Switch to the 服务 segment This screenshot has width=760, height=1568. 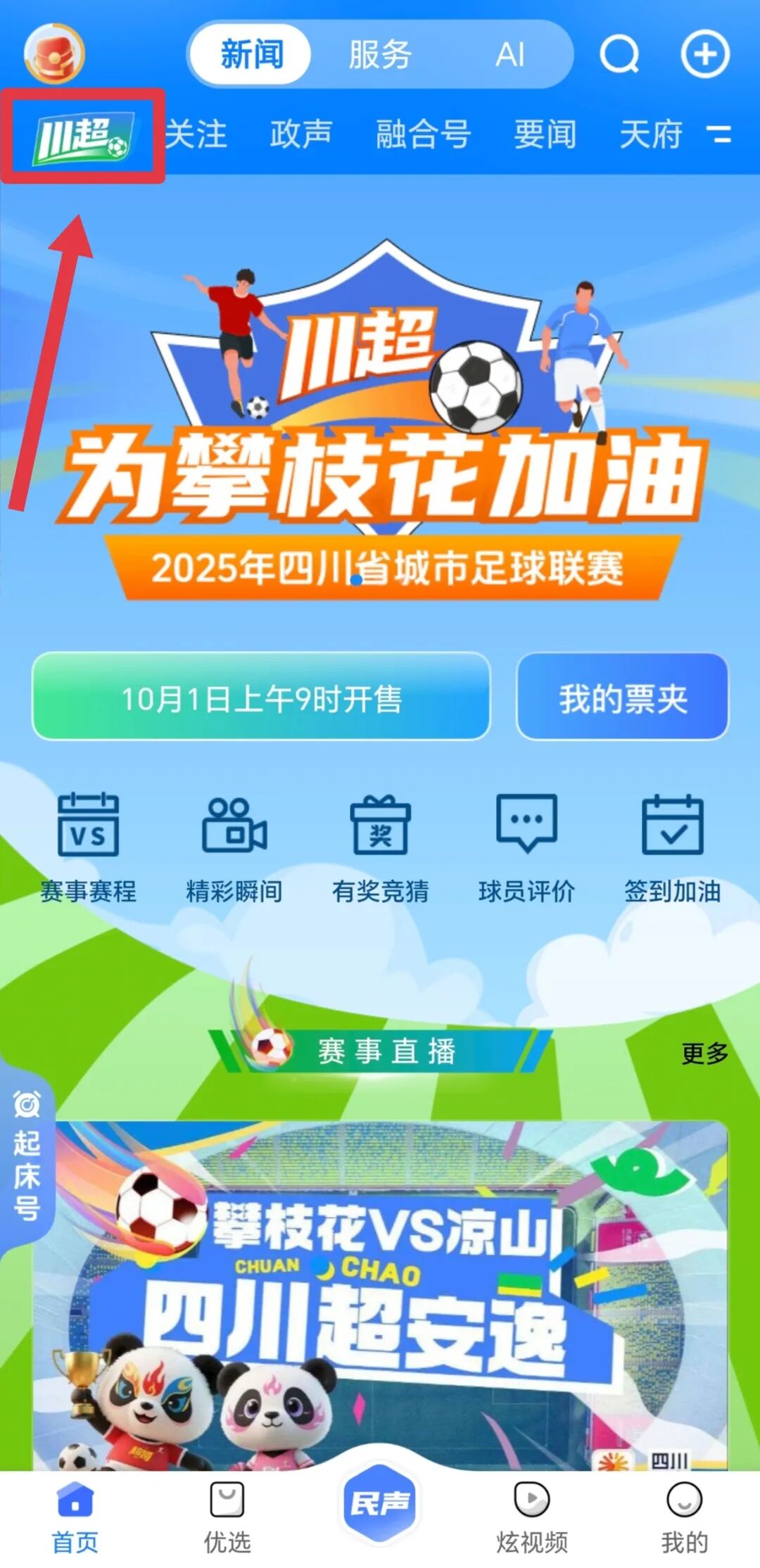pos(380,54)
